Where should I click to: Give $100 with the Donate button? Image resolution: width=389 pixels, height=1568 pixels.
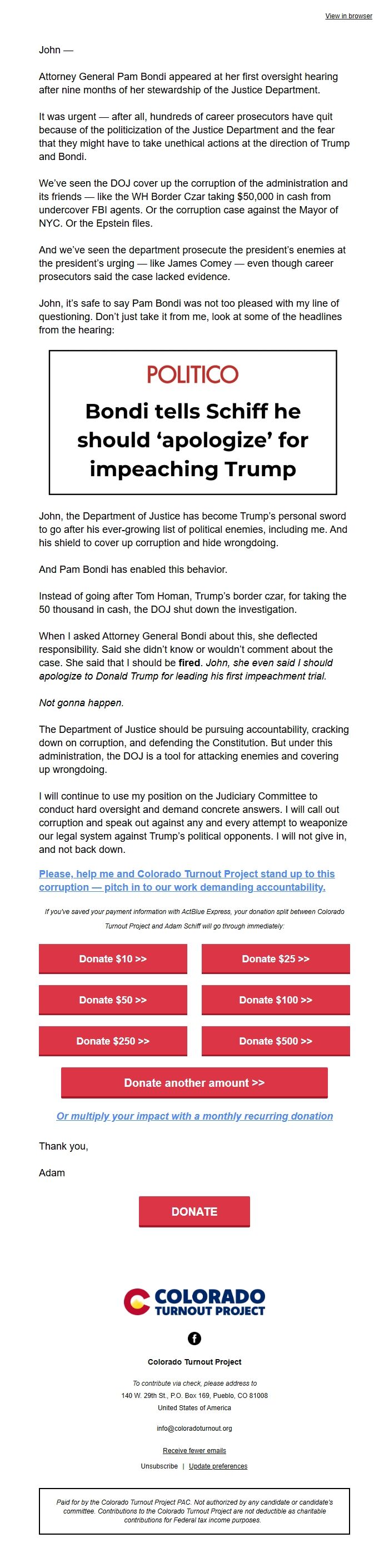click(x=275, y=1000)
